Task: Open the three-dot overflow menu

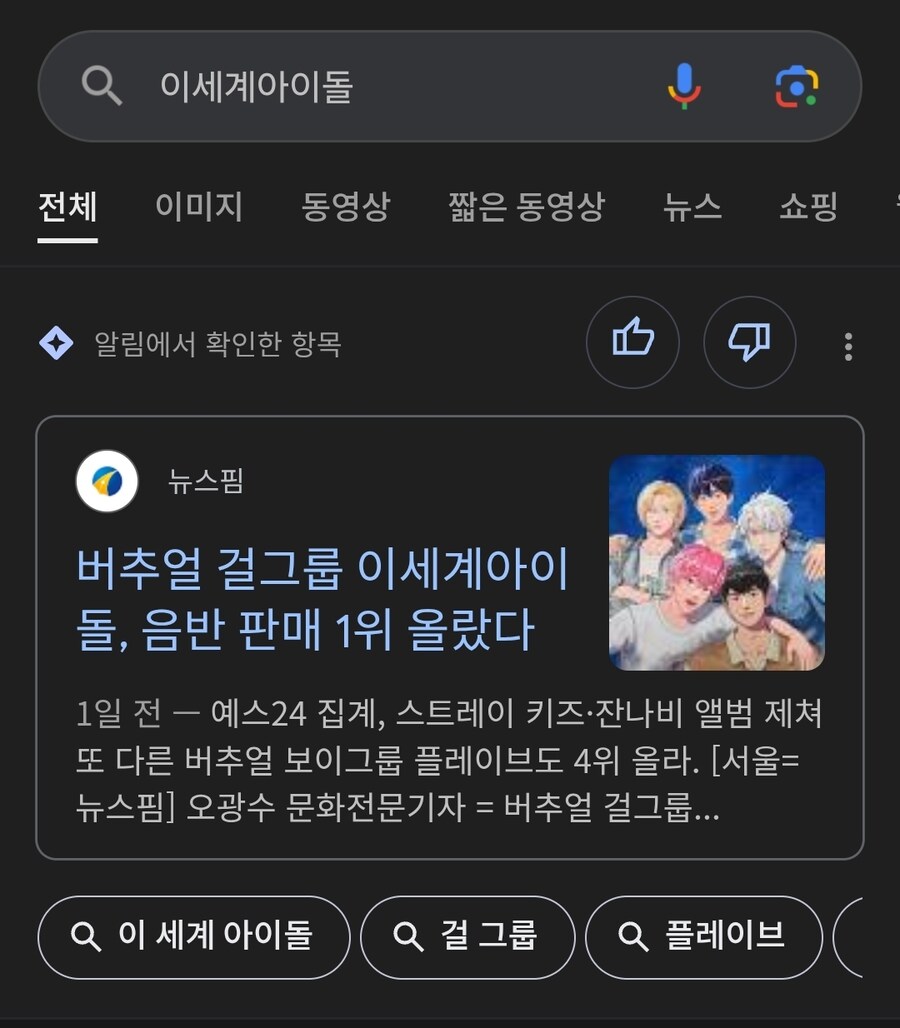Action: click(847, 343)
